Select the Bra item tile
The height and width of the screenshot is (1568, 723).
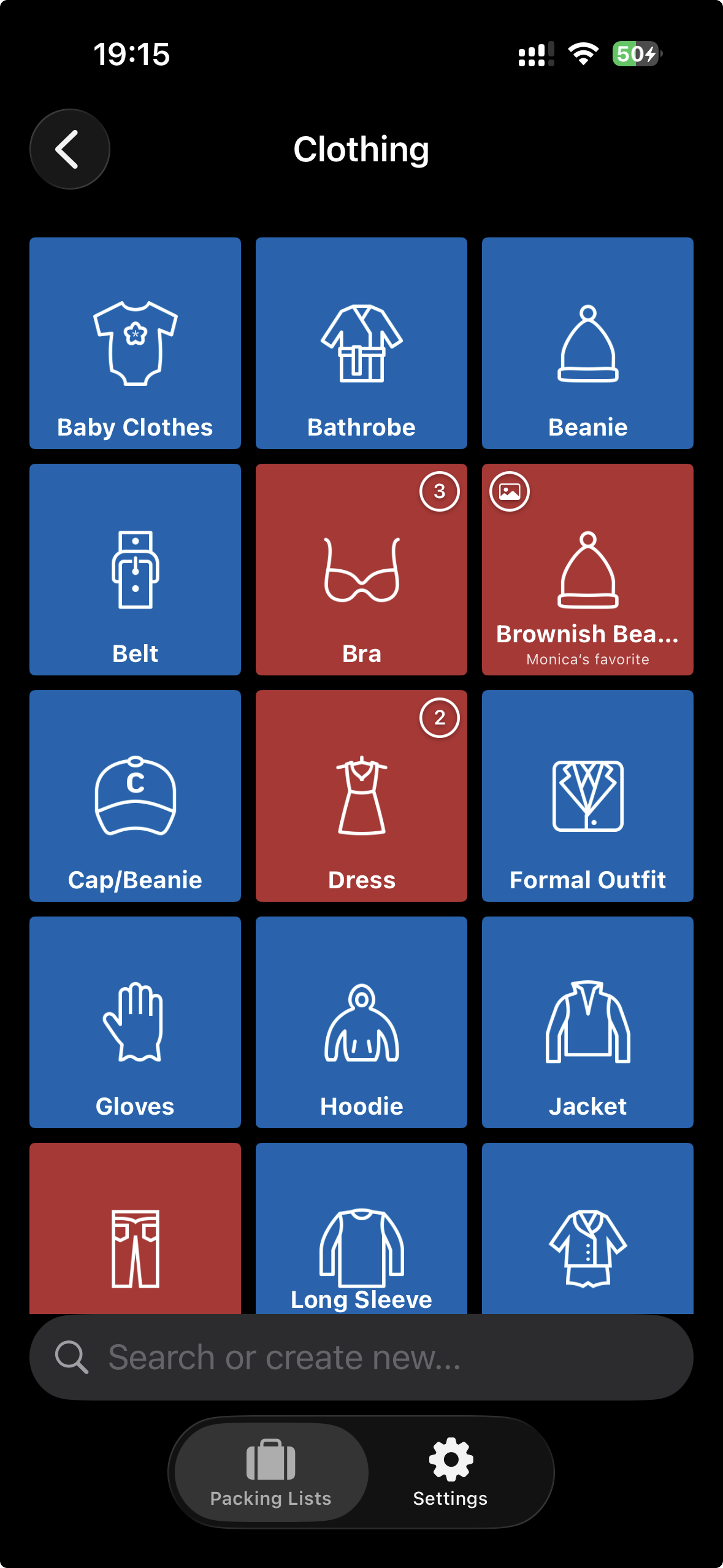point(361,569)
